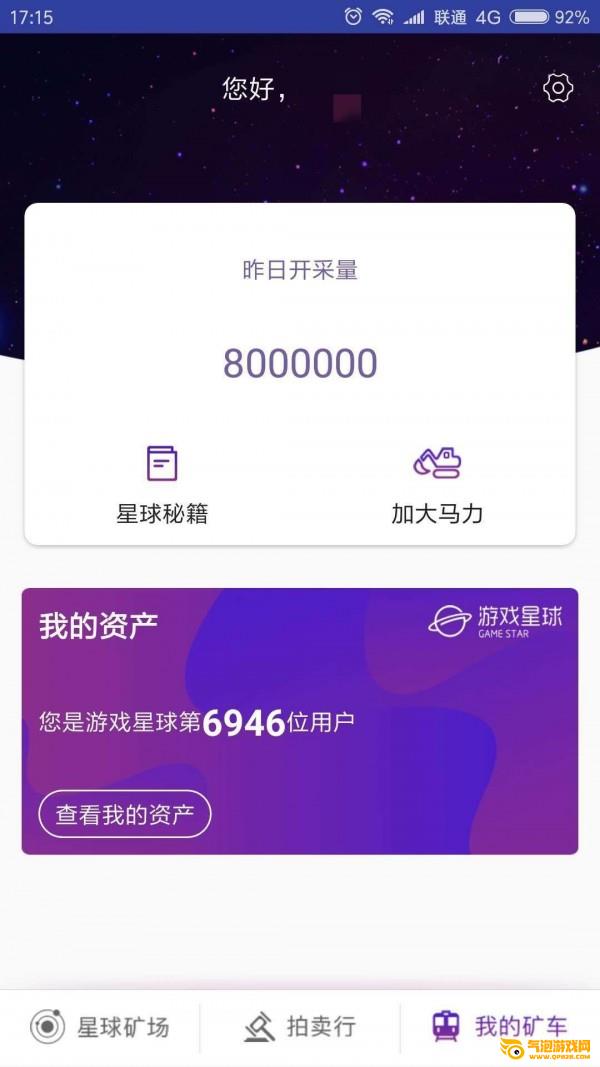Open 星球秘籍 guide
Image resolution: width=600 pixels, height=1067 pixels.
162,487
